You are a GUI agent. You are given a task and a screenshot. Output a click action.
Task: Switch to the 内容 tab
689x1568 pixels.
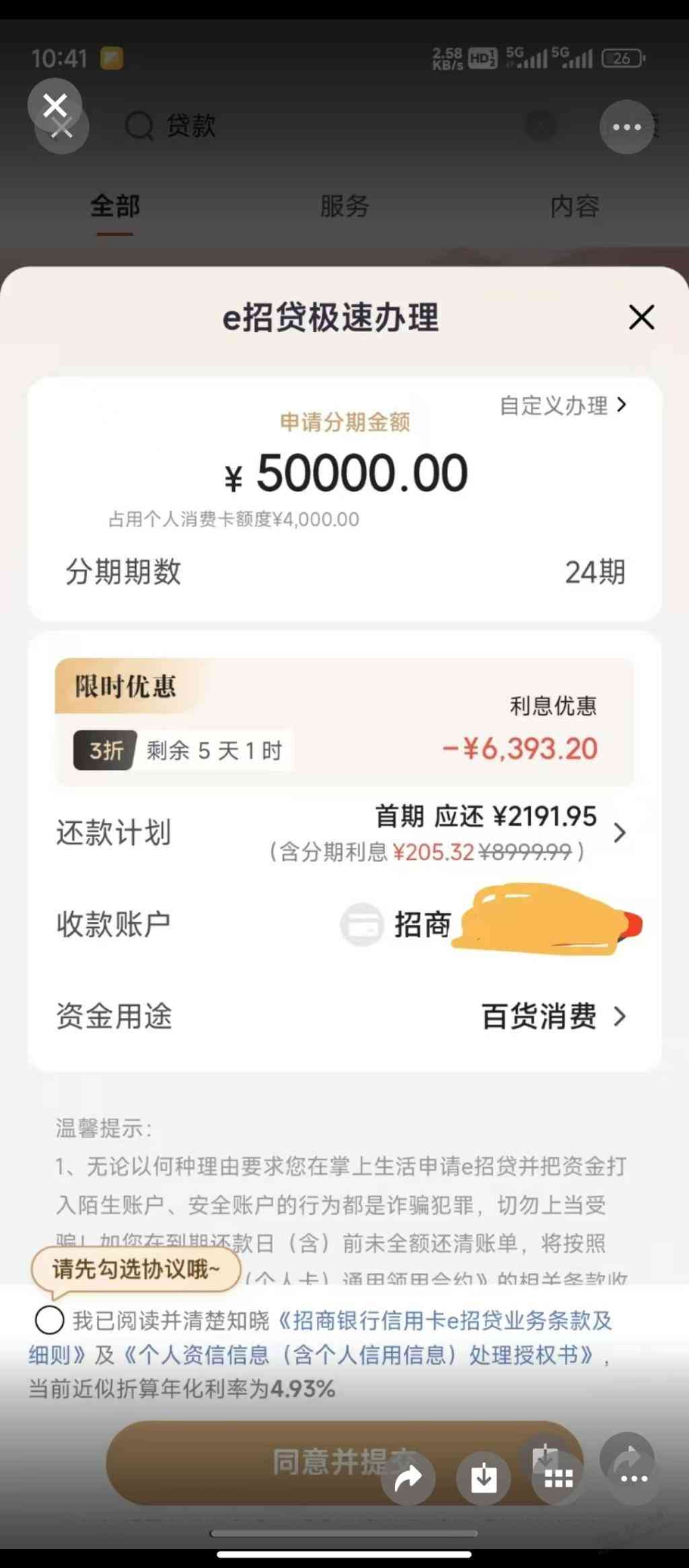point(574,206)
